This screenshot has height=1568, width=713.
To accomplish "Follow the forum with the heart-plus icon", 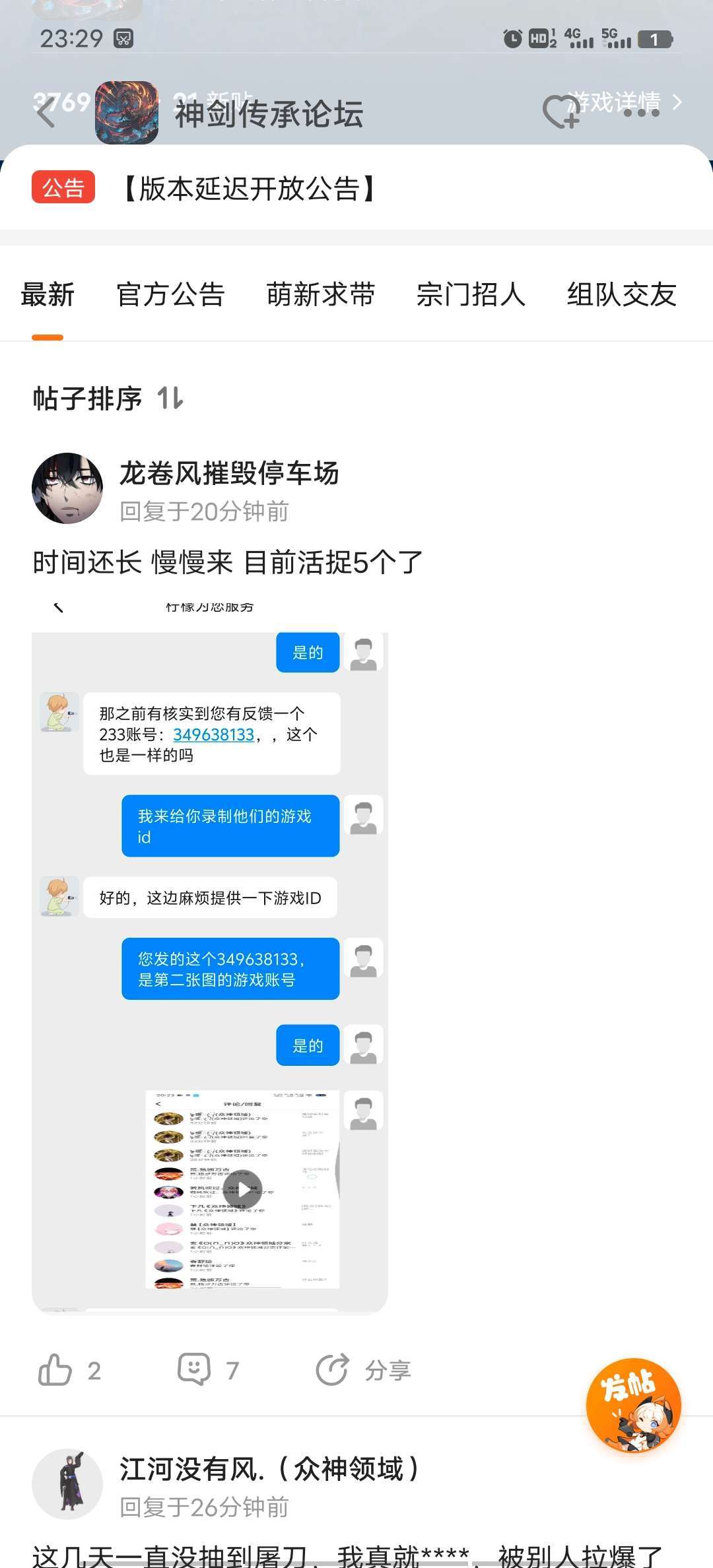I will 560,112.
